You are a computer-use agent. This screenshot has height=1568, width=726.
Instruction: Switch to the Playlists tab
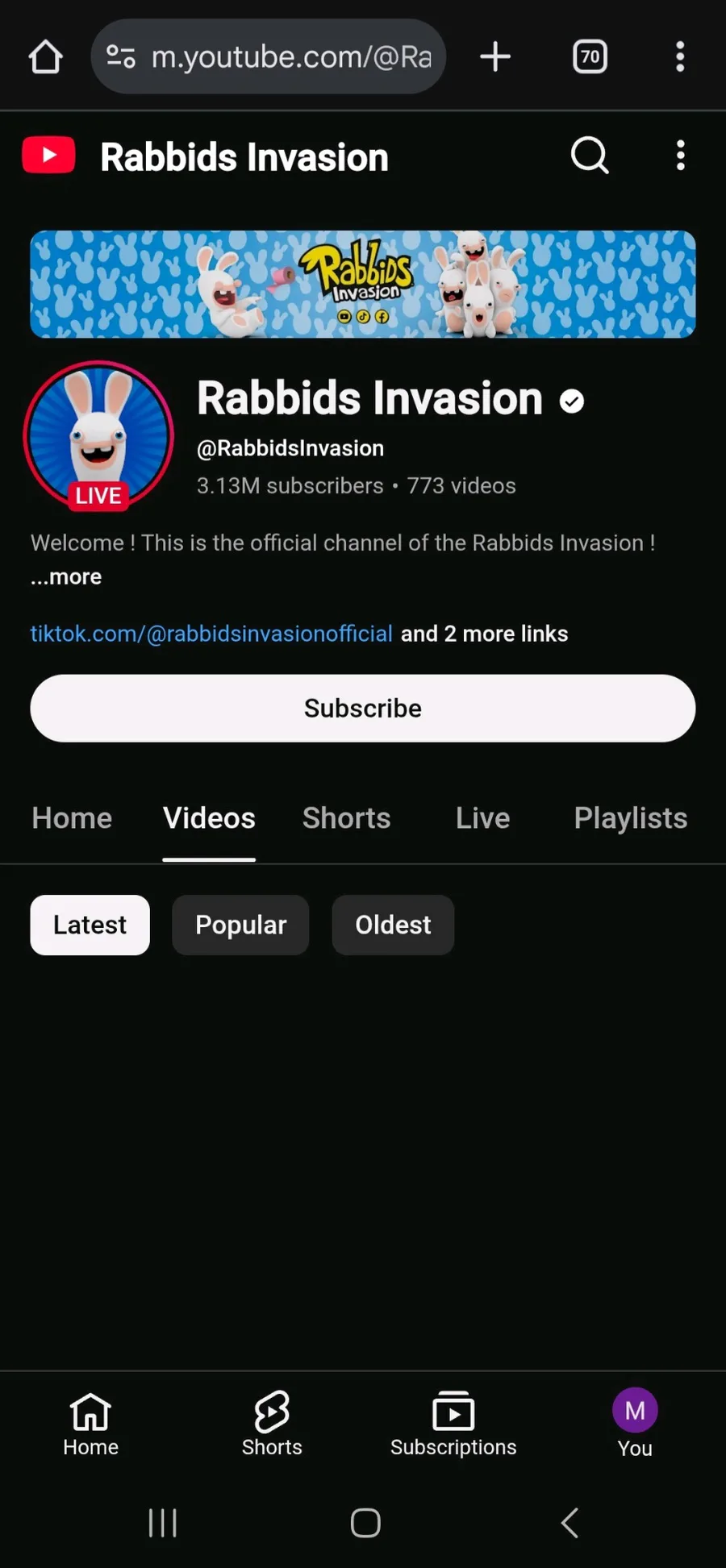630,818
